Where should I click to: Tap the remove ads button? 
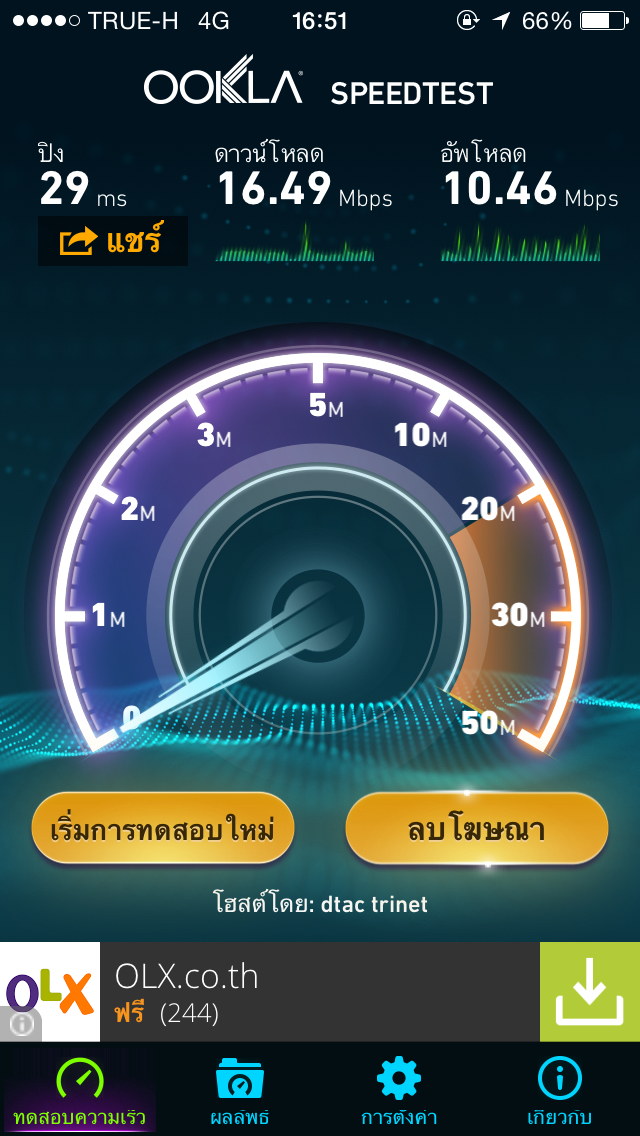tap(477, 828)
